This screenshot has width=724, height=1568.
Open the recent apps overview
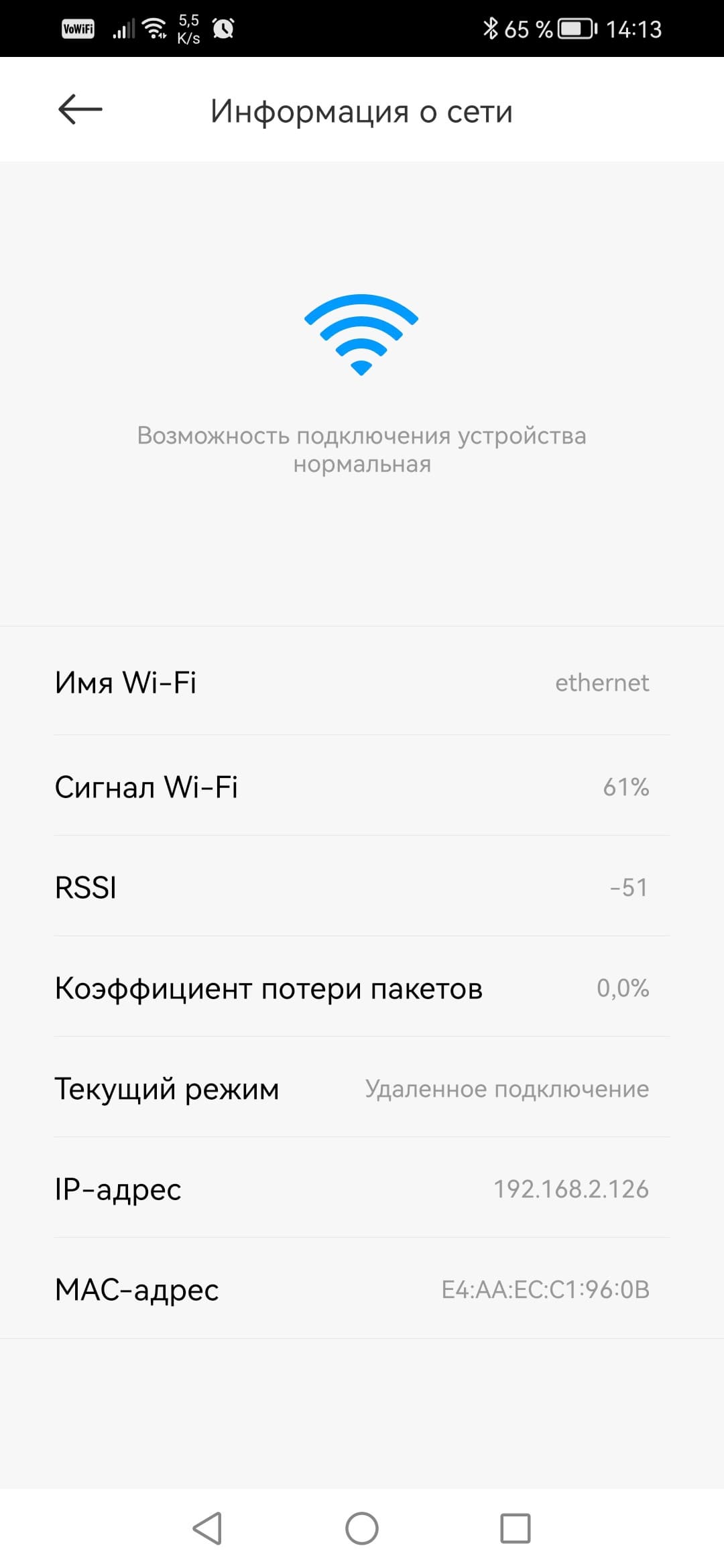coord(516,1528)
